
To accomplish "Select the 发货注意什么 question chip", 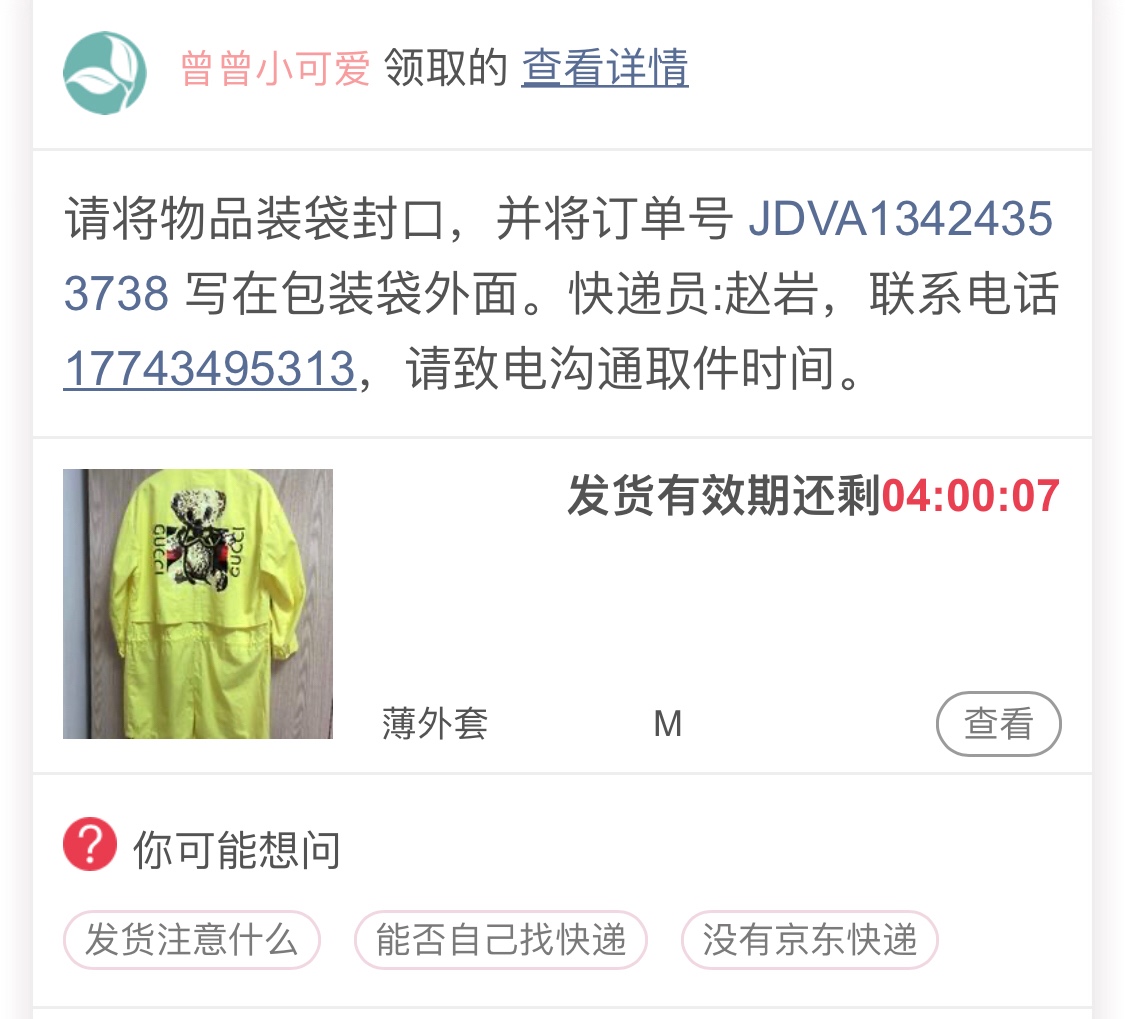I will (191, 940).
